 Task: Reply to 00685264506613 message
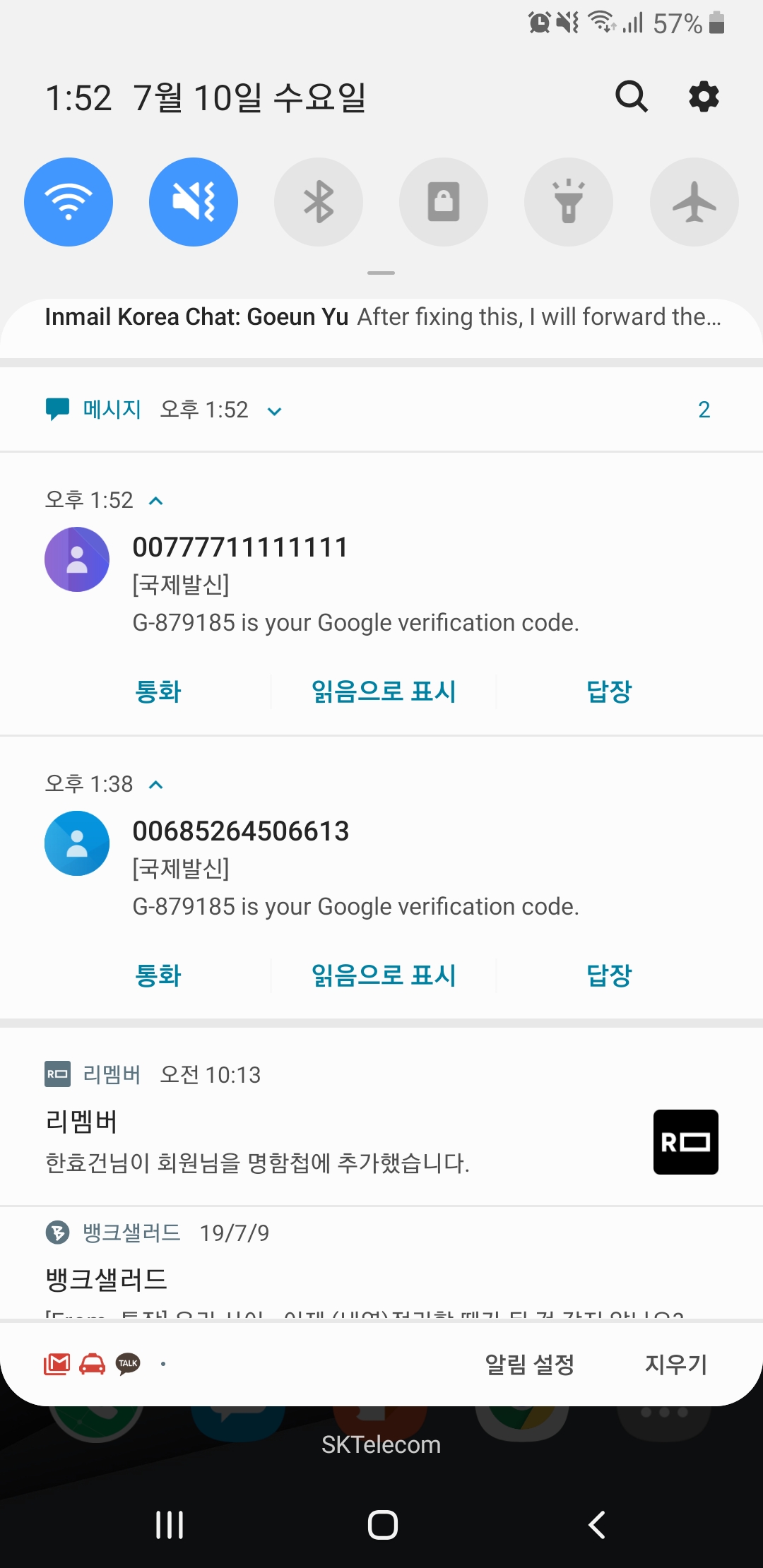click(609, 975)
